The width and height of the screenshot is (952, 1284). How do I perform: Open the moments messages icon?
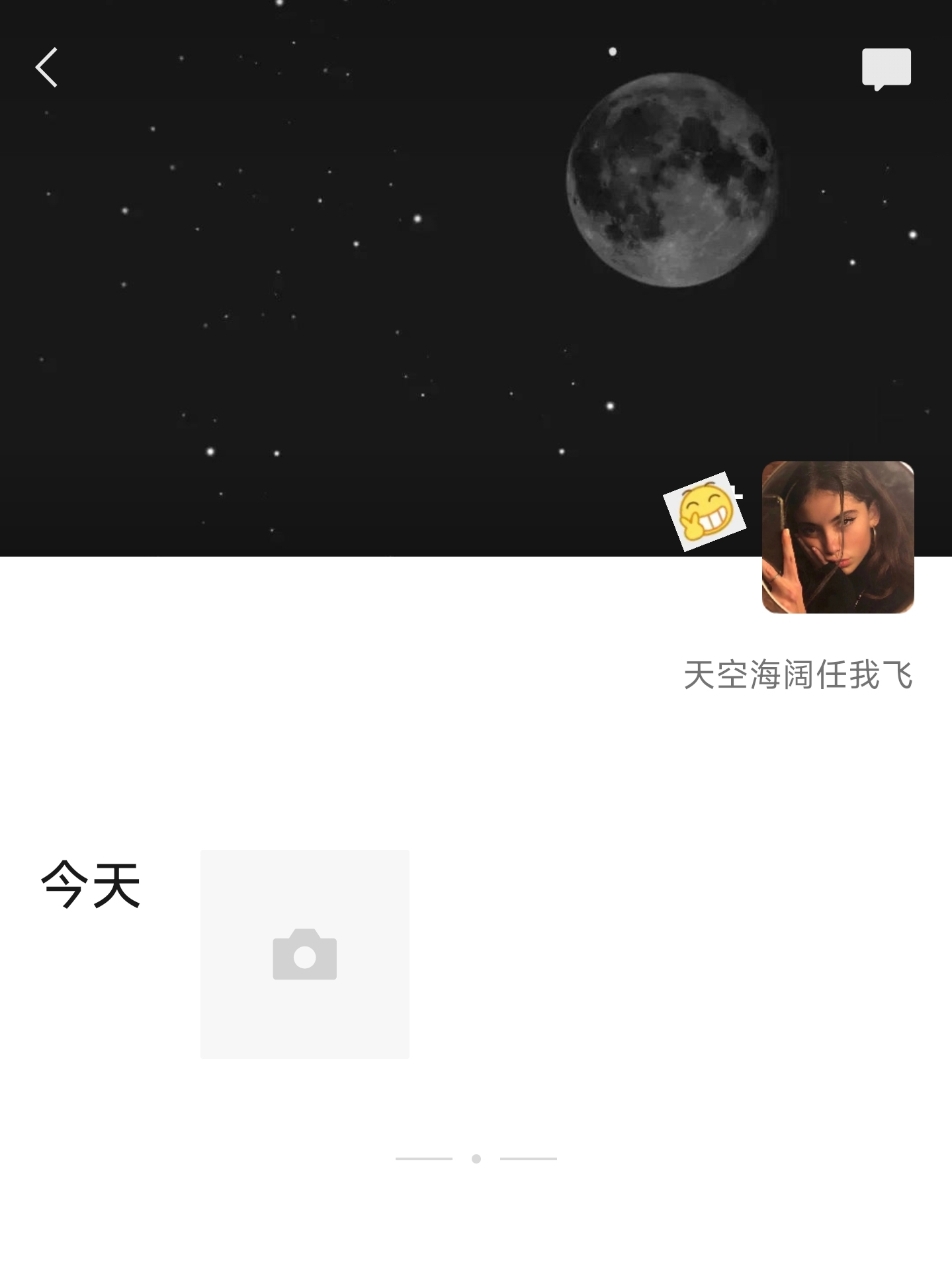click(x=886, y=68)
